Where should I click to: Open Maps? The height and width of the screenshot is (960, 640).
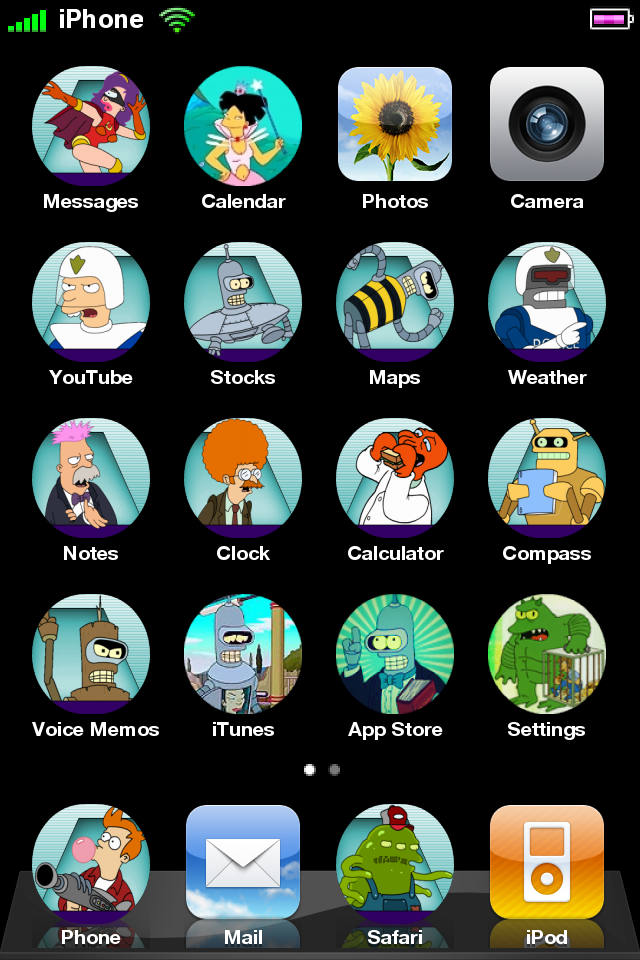[395, 302]
